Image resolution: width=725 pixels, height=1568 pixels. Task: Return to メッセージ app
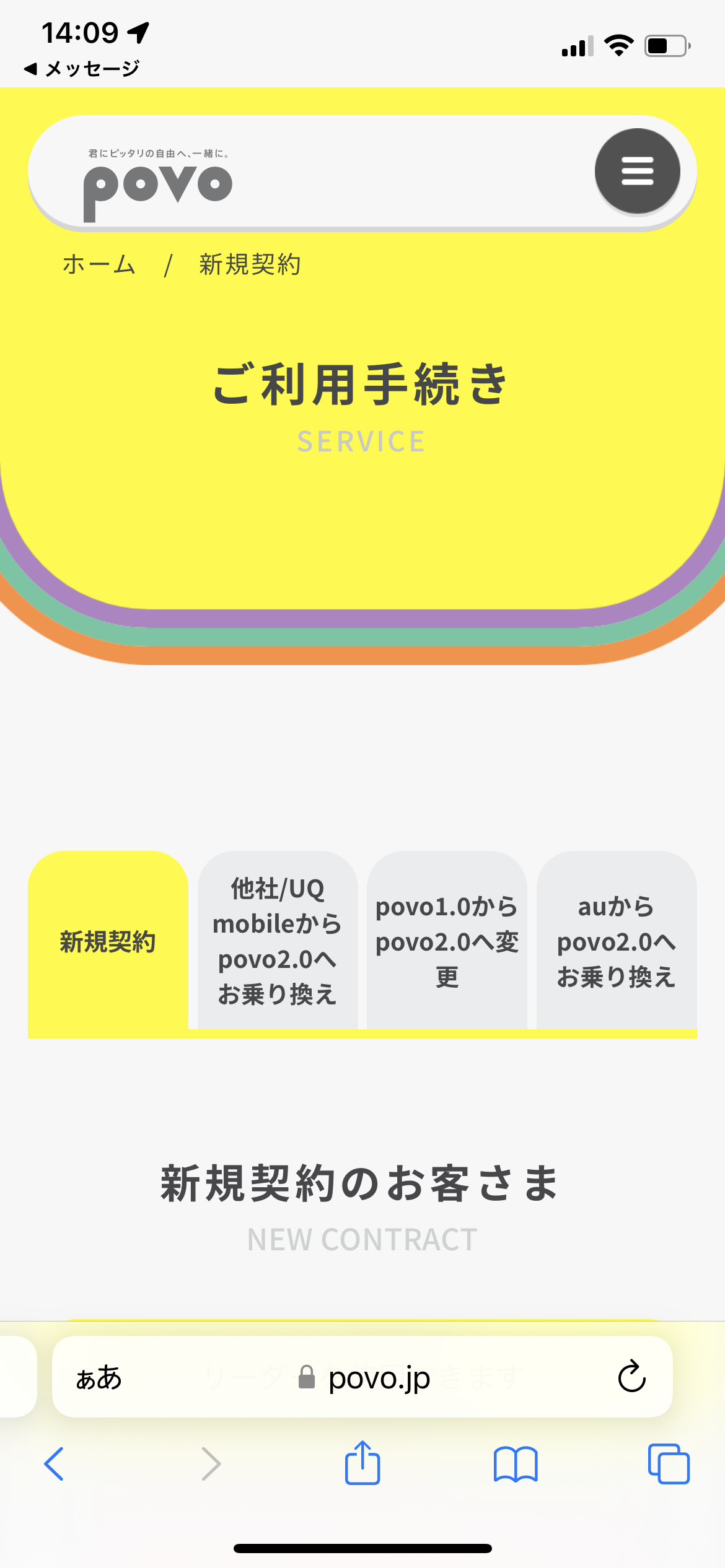tap(82, 68)
